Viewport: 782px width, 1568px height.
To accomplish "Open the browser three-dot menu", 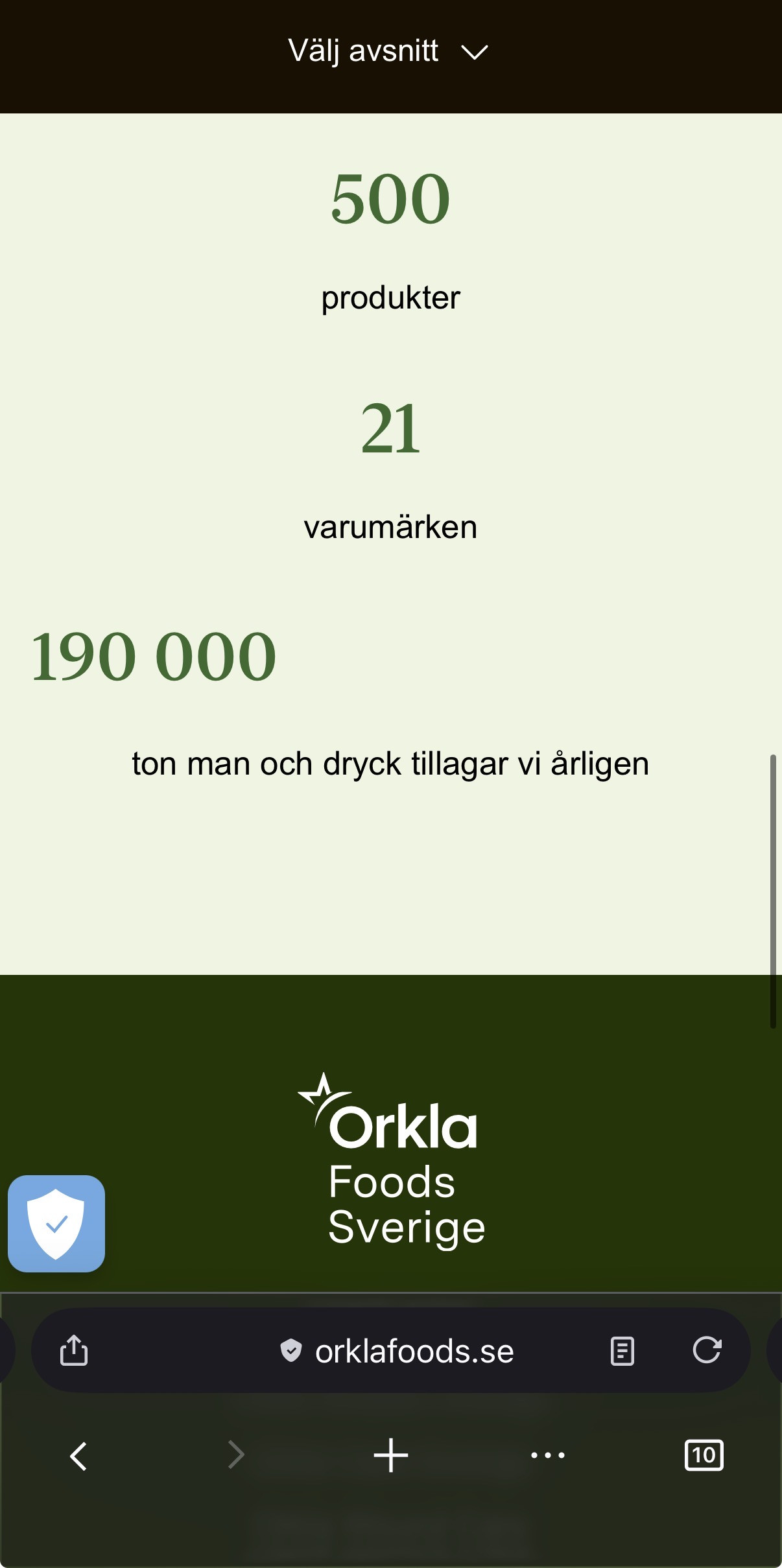I will pos(547,1455).
